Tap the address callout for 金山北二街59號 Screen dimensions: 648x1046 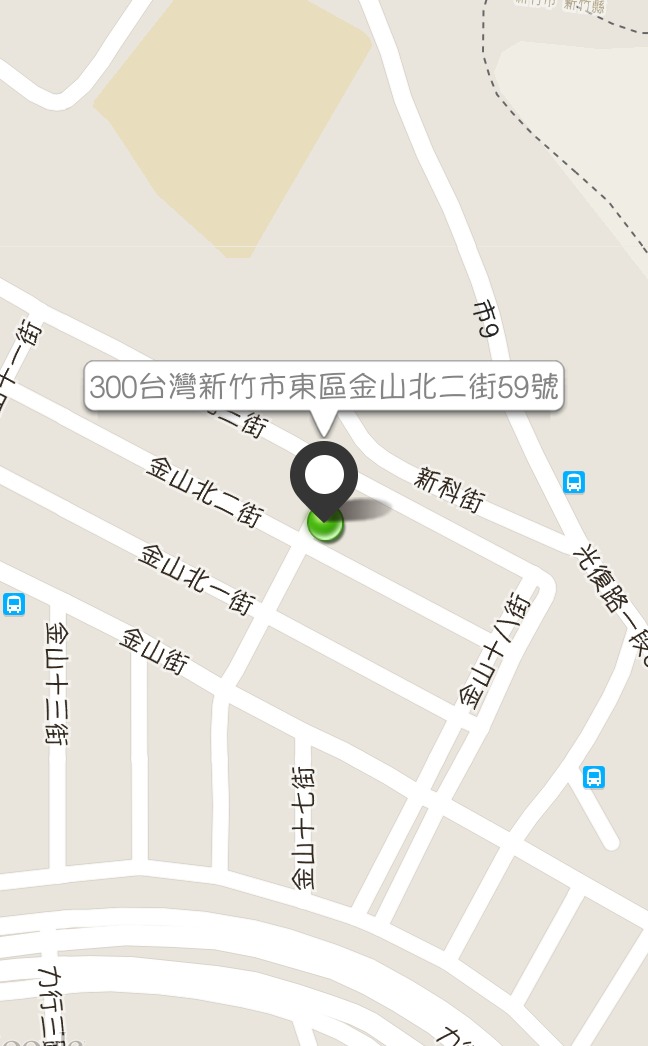(323, 387)
